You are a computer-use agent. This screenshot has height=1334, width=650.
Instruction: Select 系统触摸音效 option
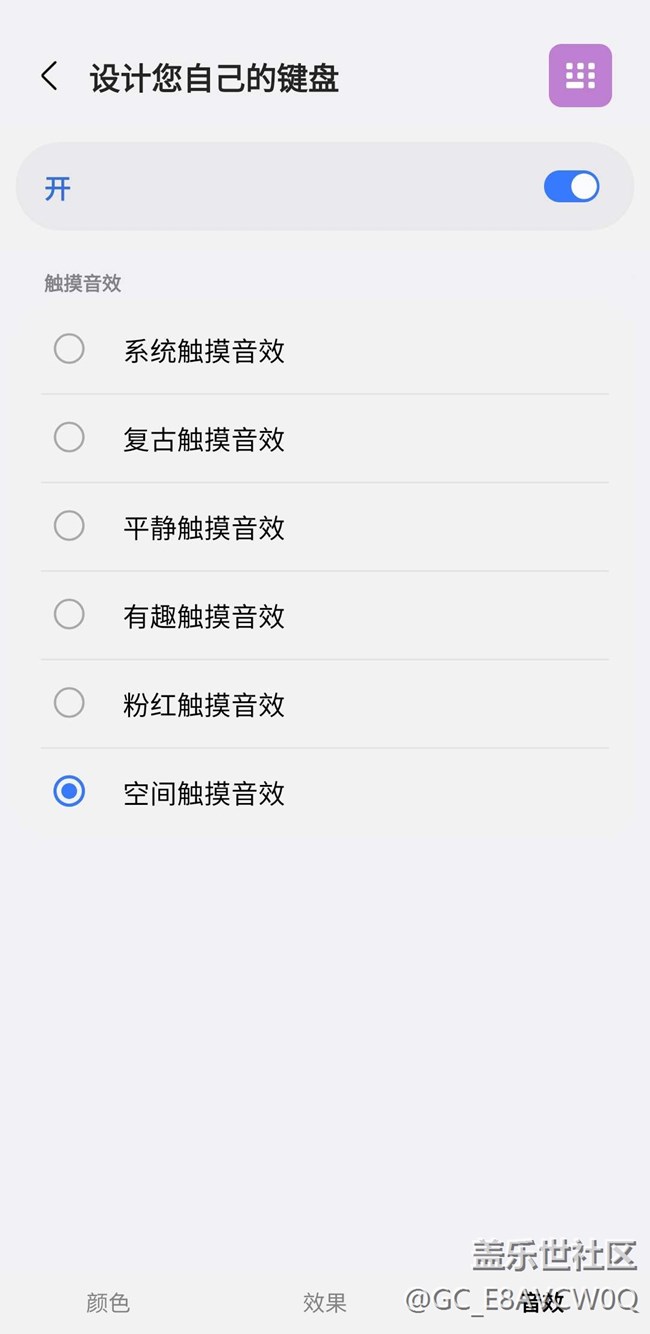69,349
